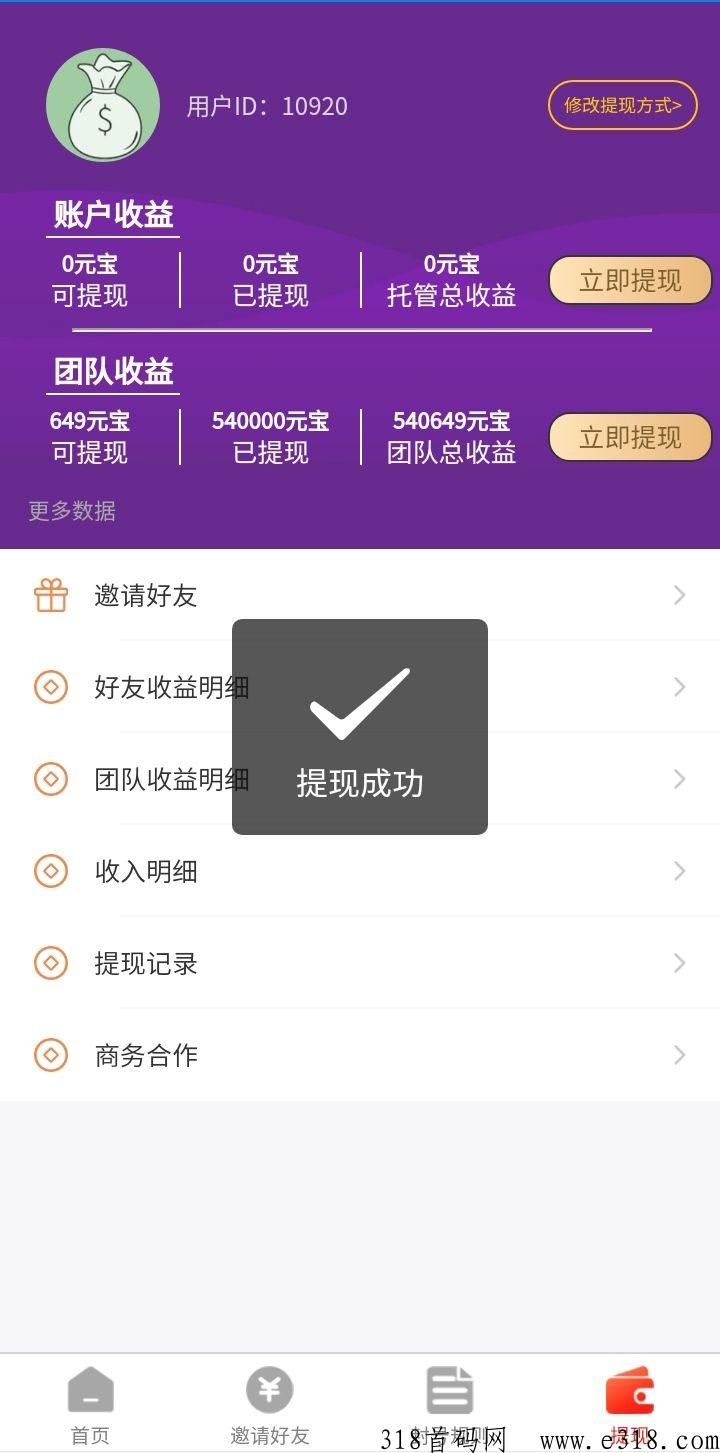The image size is (720, 1453).
Task: Open 好友收益明细
Action: pyautogui.click(x=360, y=687)
